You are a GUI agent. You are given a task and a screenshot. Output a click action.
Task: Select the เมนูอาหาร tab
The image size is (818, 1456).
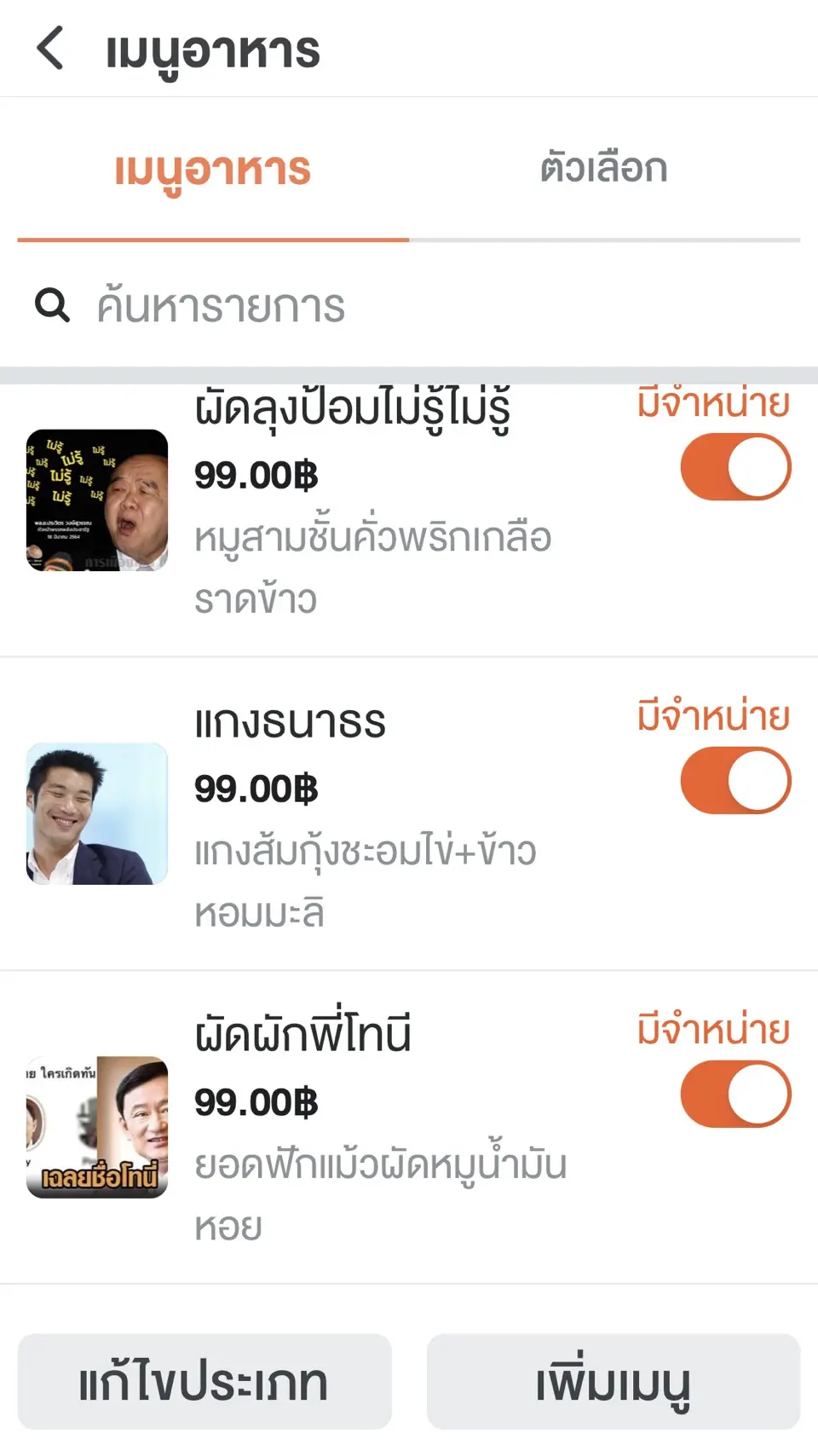pyautogui.click(x=212, y=169)
